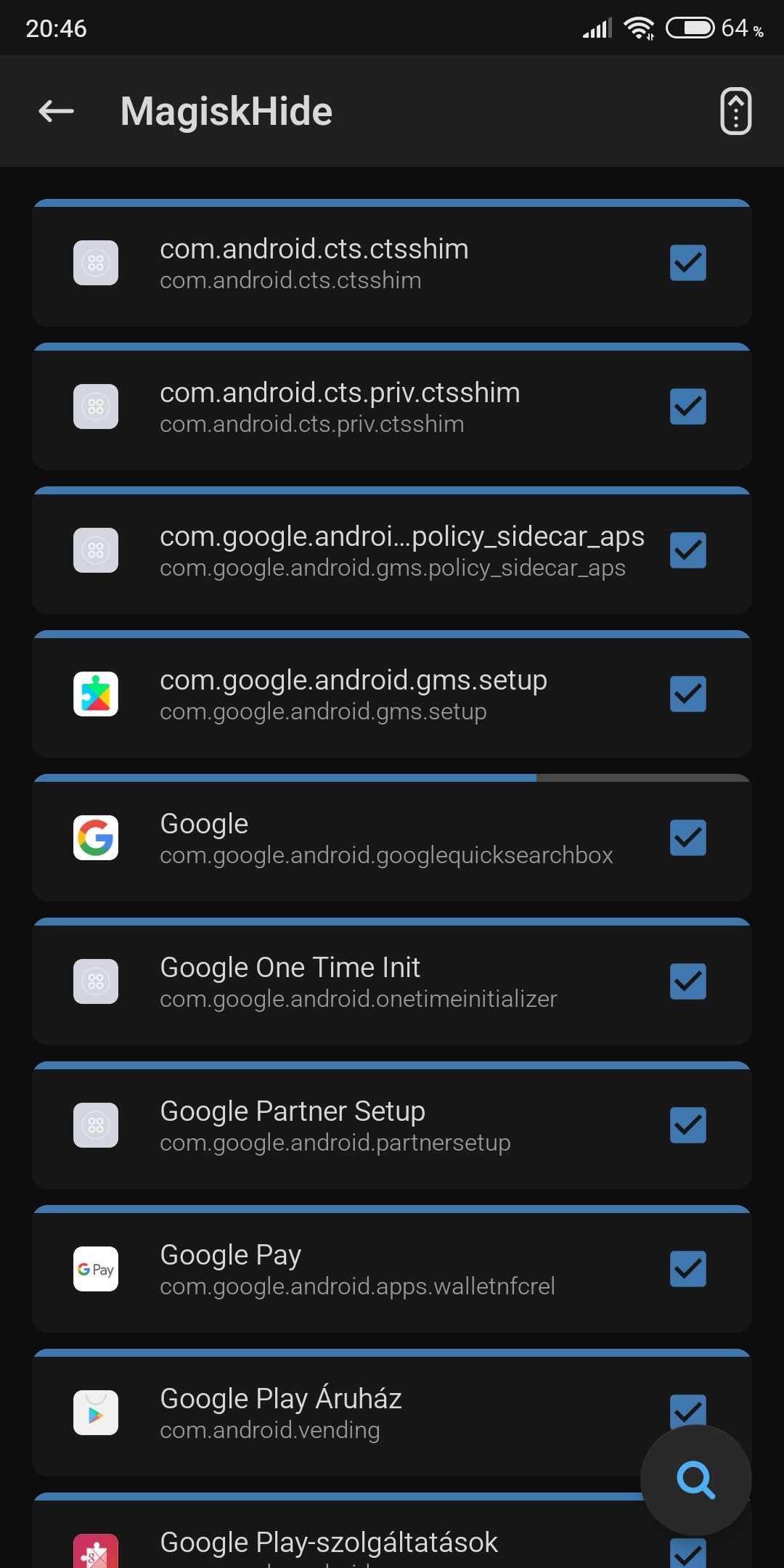
Task: Uncheck com.android.cts.ctsshim checkbox
Action: (x=687, y=263)
